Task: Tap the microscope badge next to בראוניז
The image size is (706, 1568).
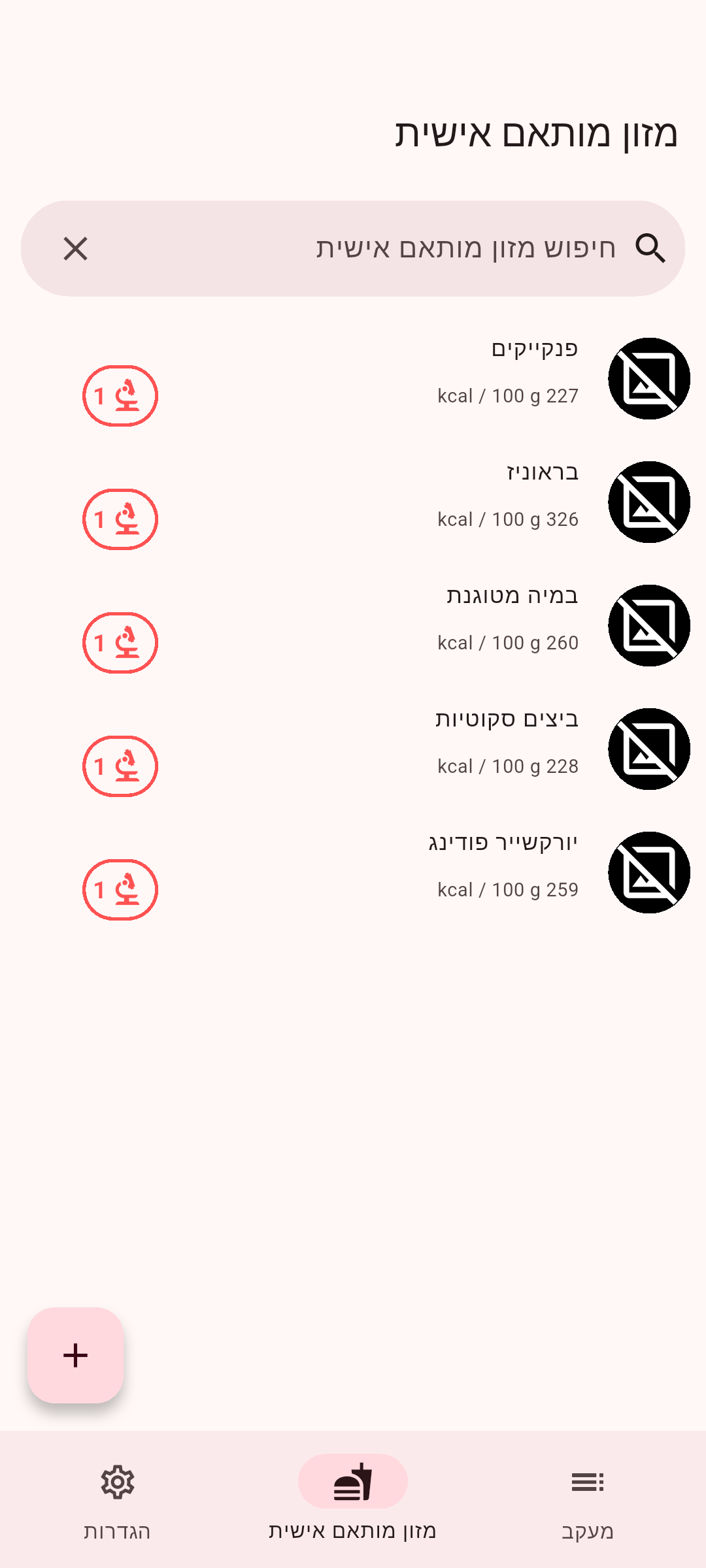Action: coord(120,519)
